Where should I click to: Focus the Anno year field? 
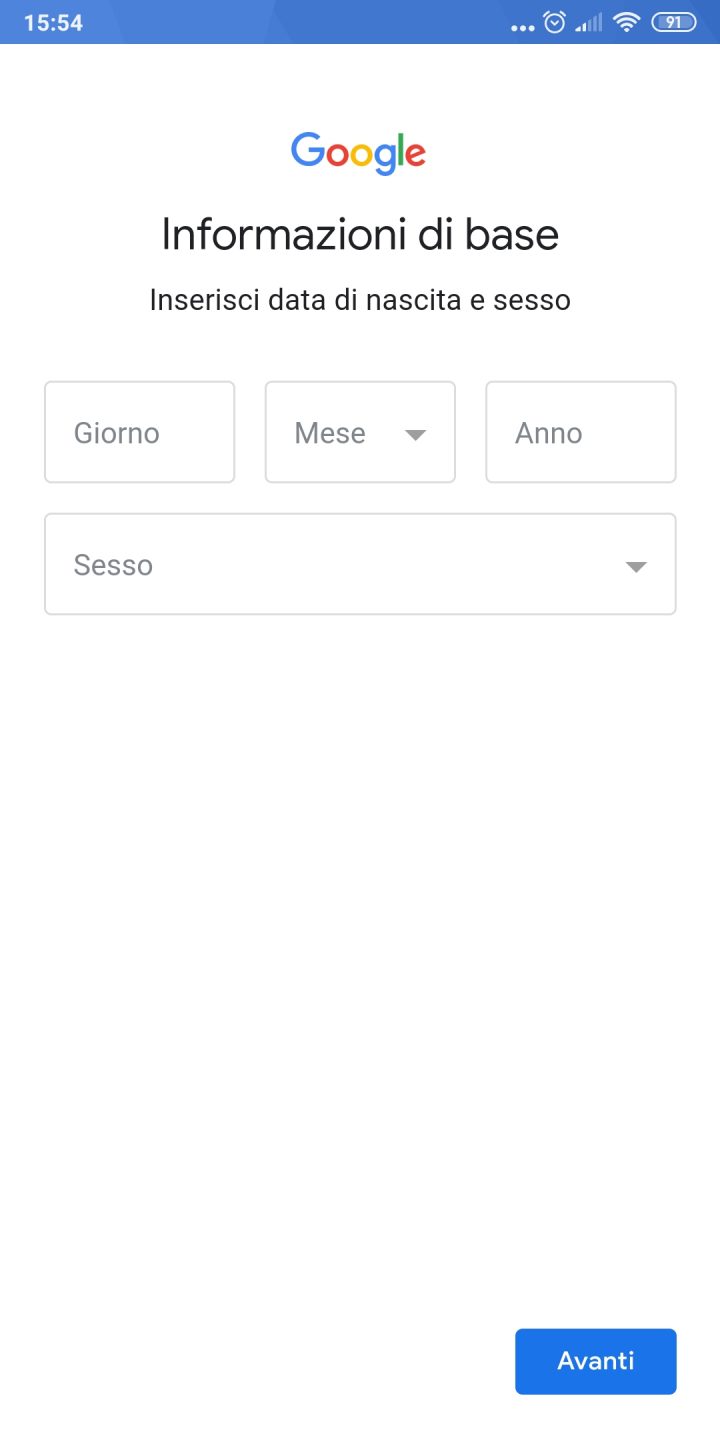[580, 432]
